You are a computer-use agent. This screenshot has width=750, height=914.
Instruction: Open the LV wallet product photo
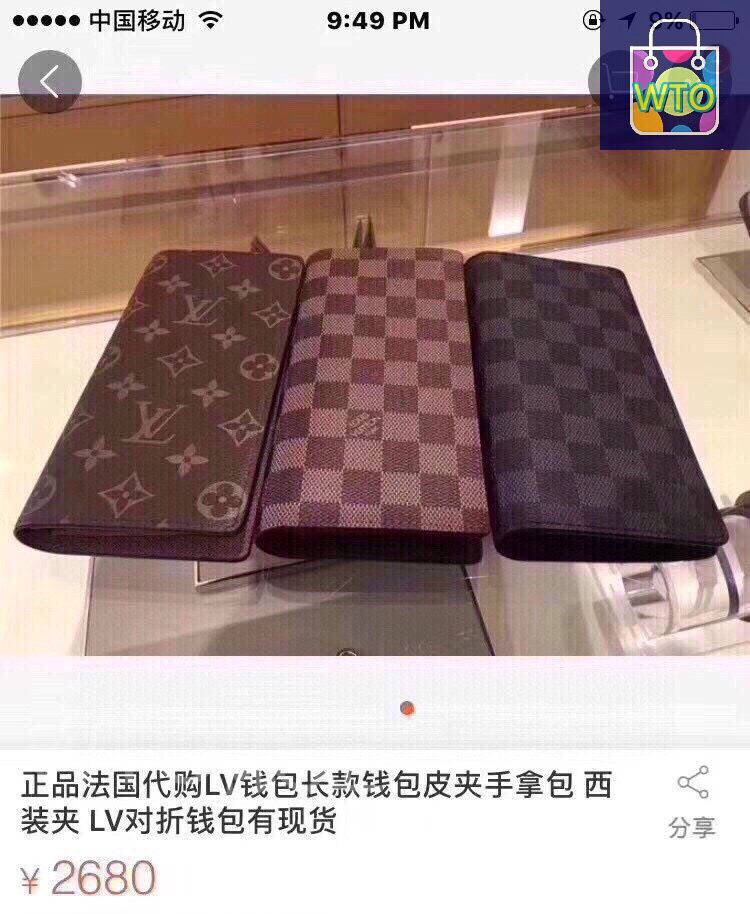[375, 400]
